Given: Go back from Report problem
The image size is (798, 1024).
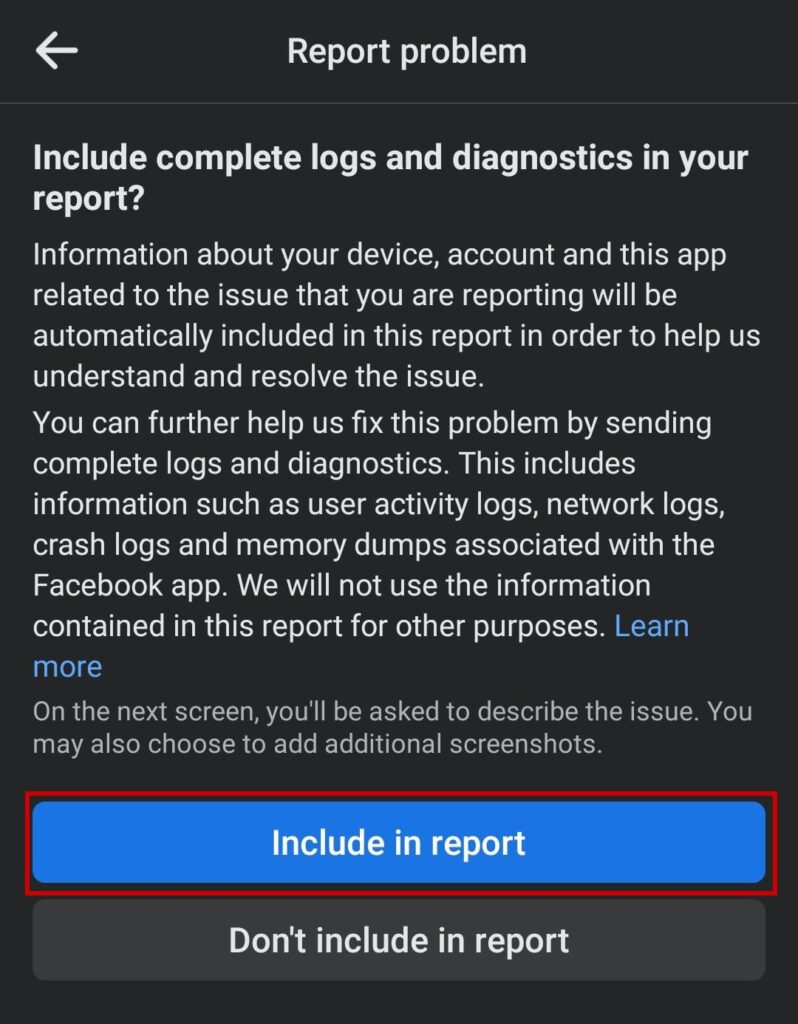Looking at the screenshot, I should [x=56, y=51].
